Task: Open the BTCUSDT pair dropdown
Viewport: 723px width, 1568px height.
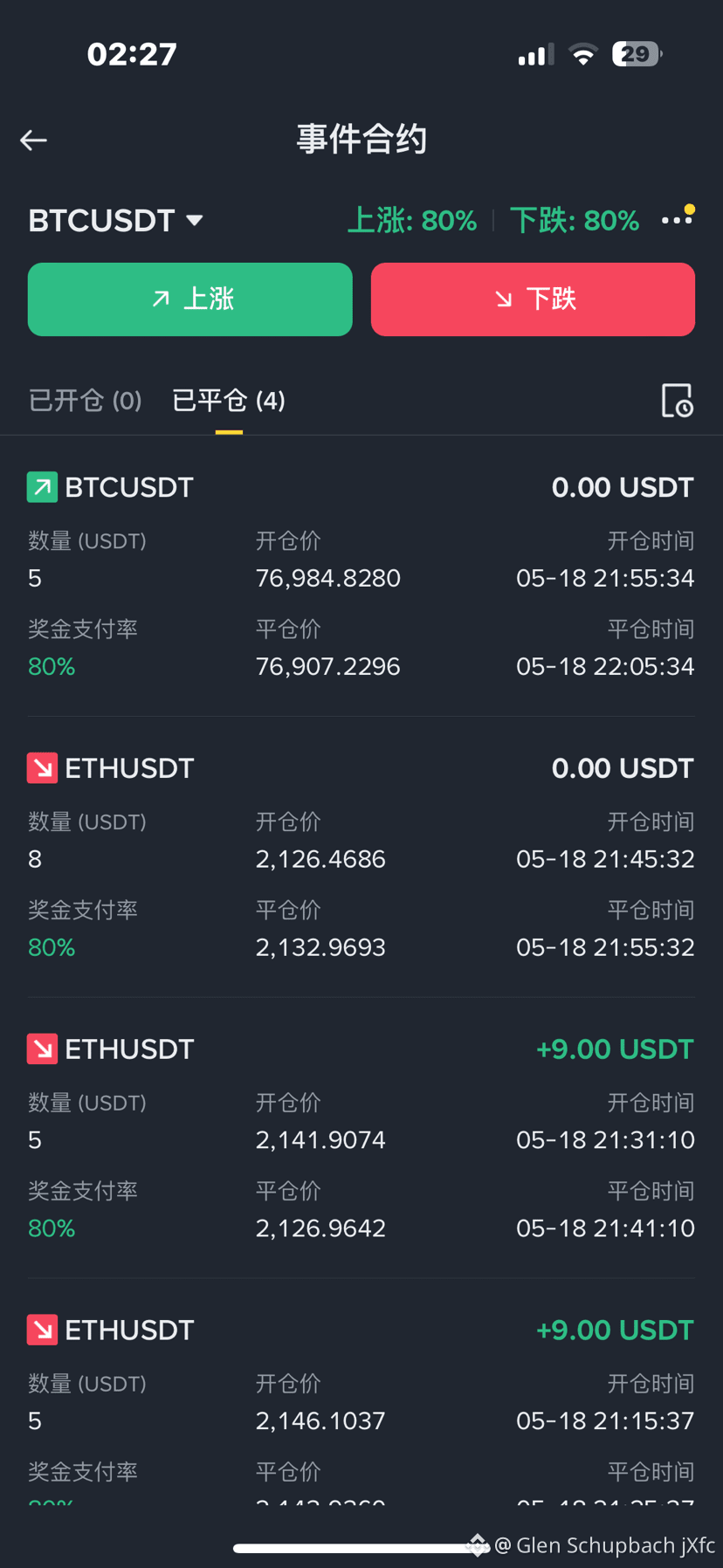Action: 115,221
